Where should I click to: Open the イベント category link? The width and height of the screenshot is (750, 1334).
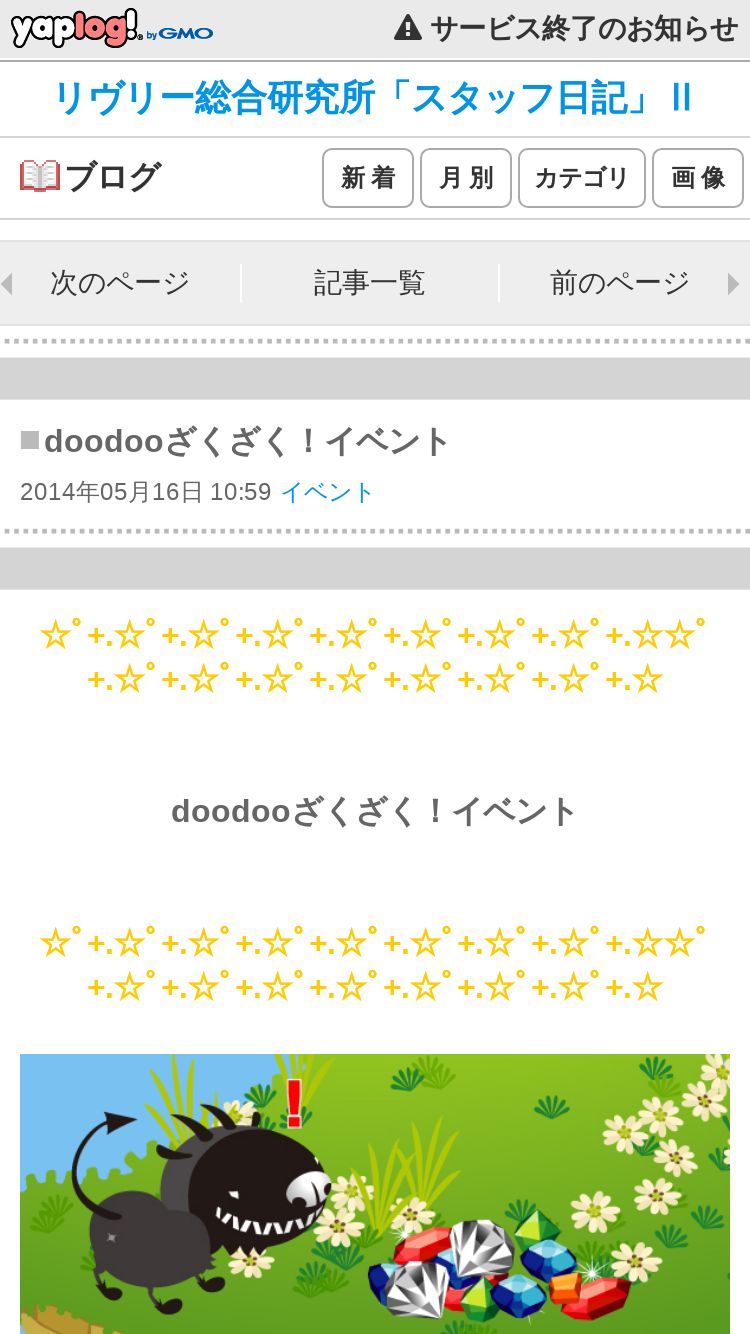pyautogui.click(x=327, y=492)
